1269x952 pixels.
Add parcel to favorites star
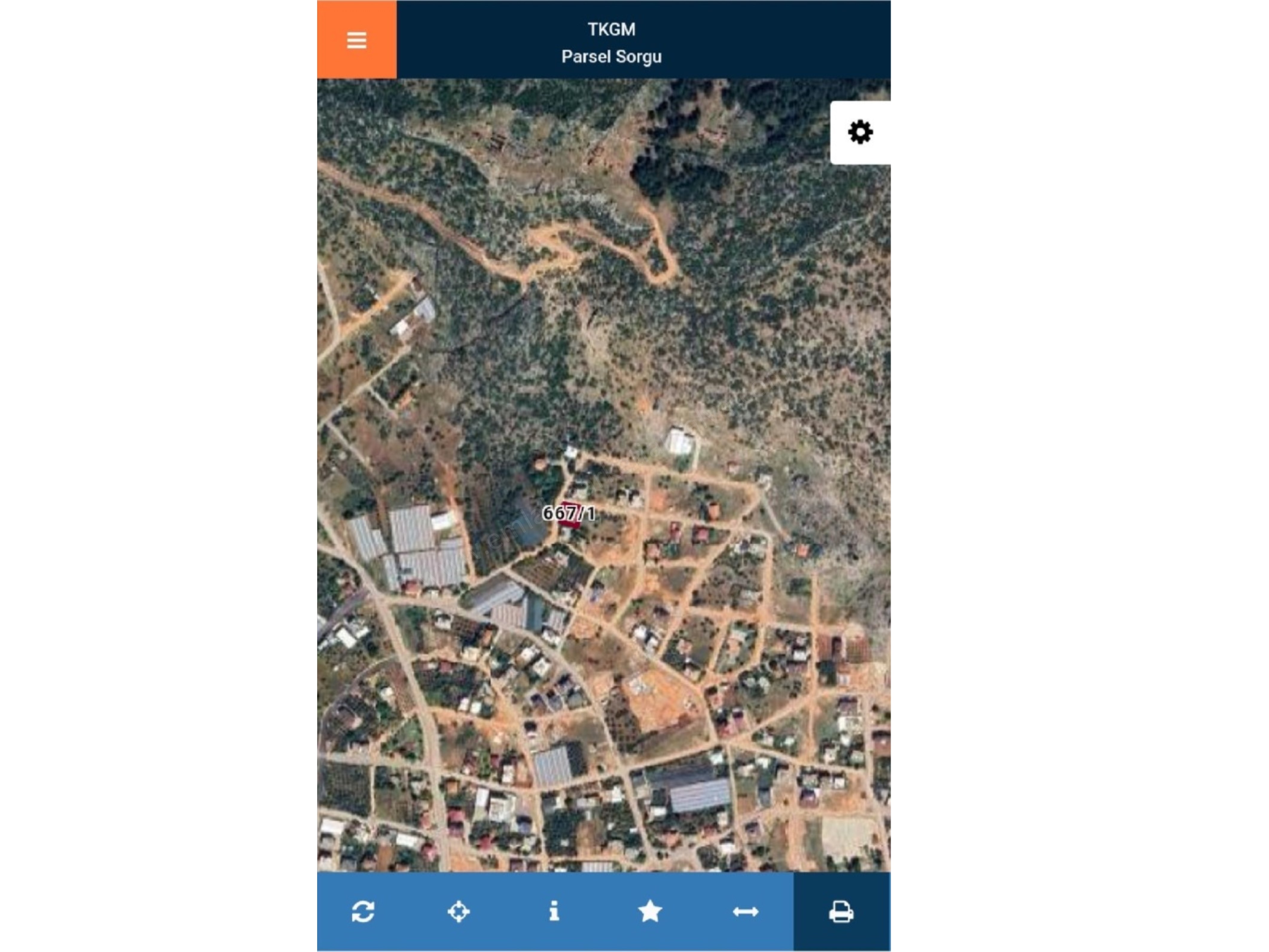pos(650,911)
